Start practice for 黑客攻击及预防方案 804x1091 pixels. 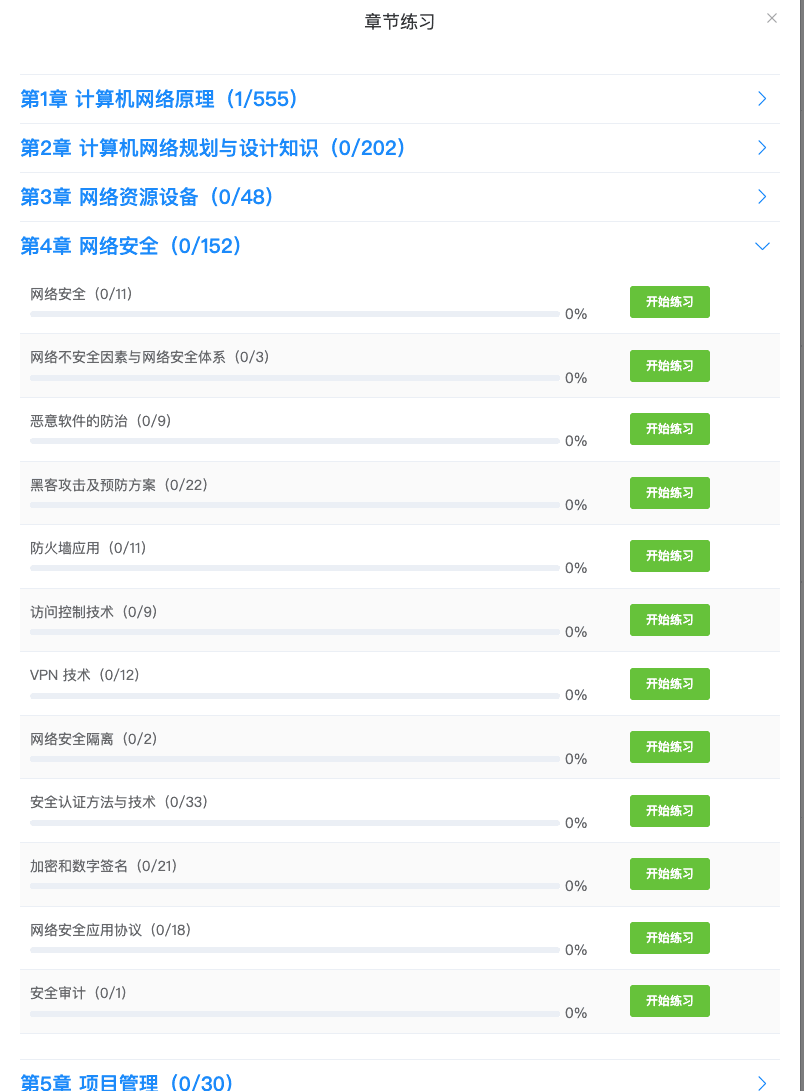pyautogui.click(x=669, y=493)
